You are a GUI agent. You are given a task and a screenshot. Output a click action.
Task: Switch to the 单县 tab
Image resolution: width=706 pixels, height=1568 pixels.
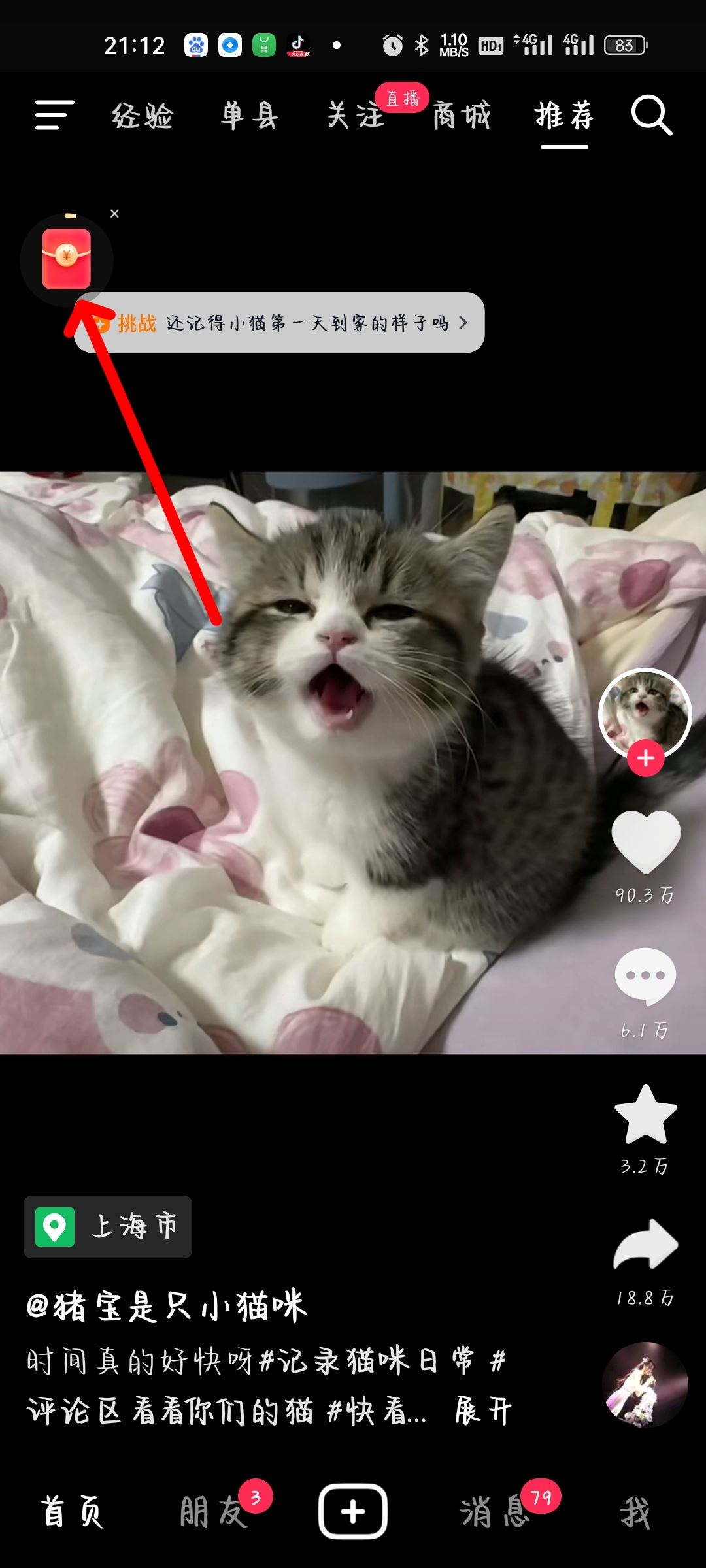point(250,116)
